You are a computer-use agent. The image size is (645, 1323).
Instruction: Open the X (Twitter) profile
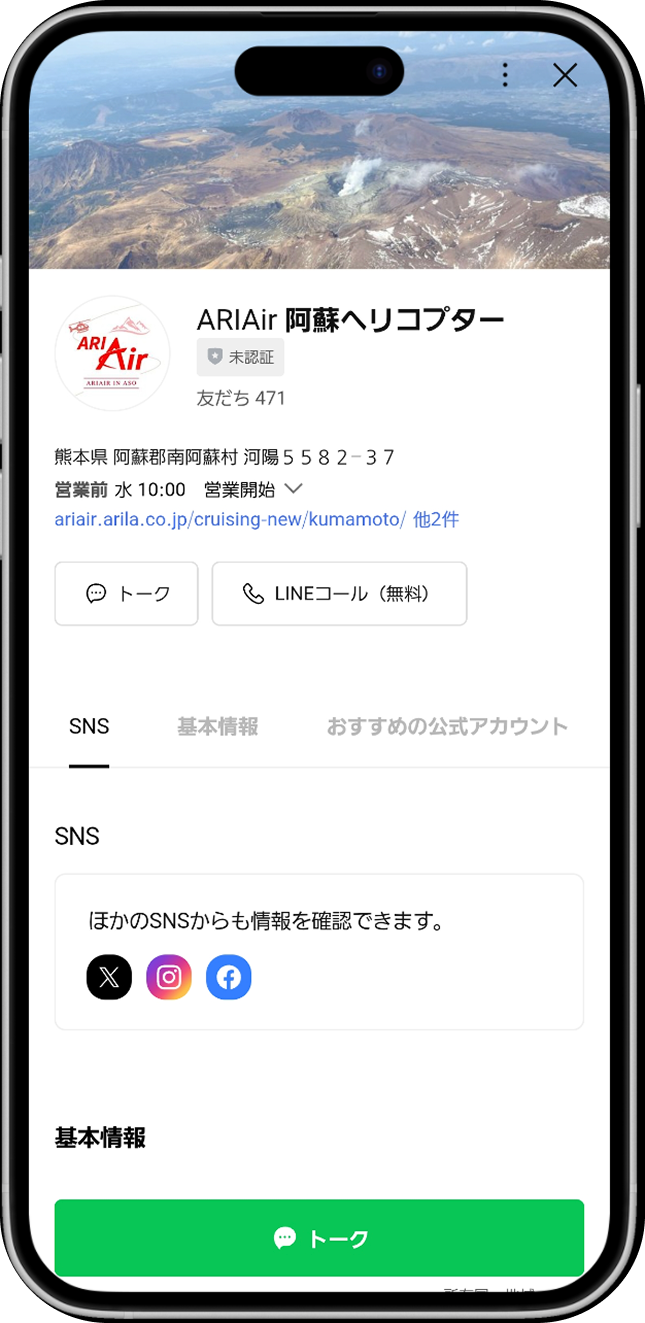[x=109, y=977]
